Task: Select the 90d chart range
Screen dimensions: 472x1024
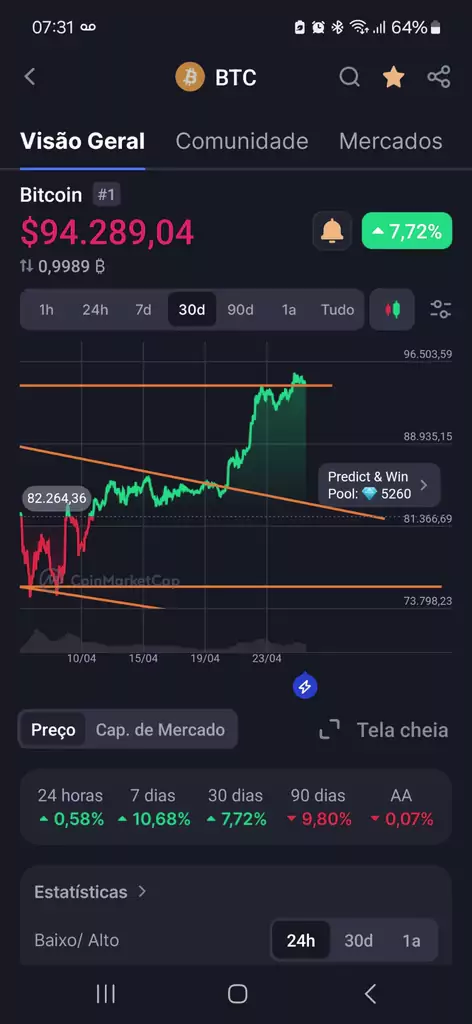Action: [240, 310]
